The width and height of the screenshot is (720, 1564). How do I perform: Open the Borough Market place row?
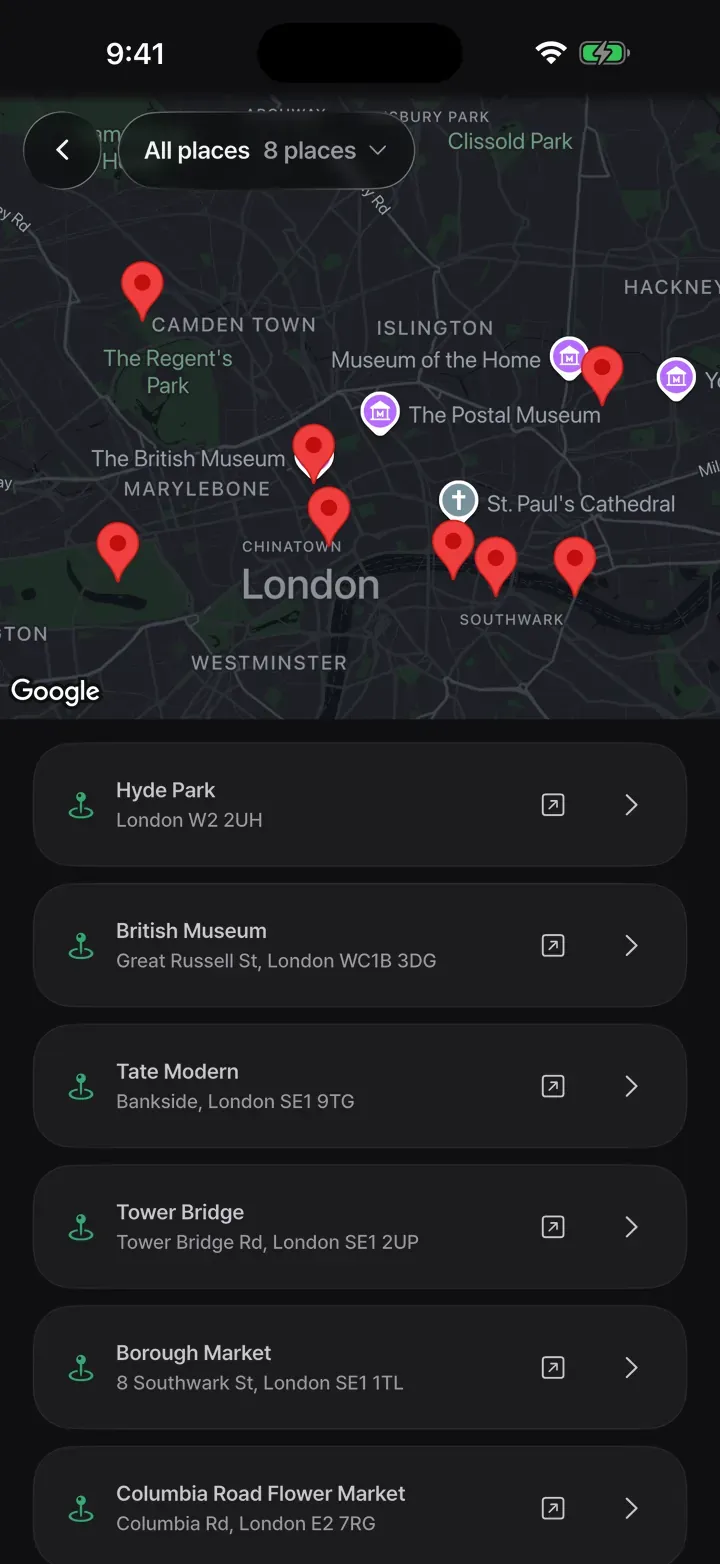(360, 1367)
